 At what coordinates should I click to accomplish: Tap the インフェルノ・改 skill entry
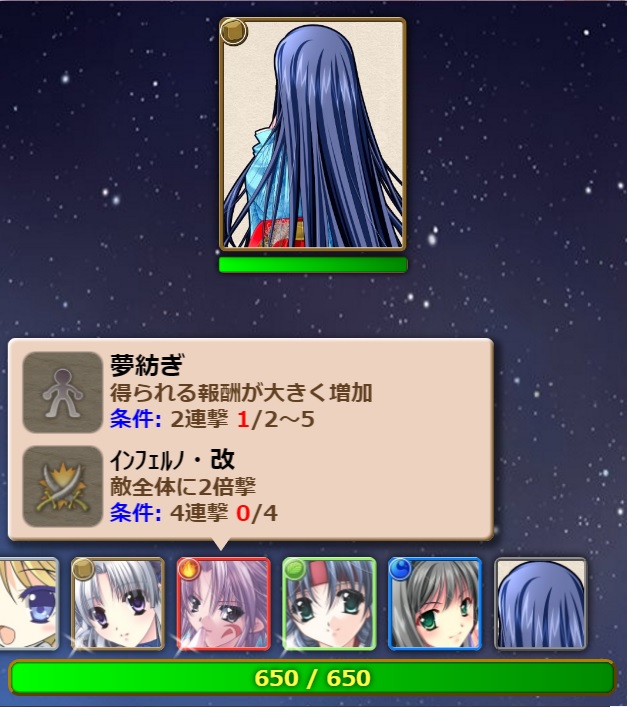point(250,486)
